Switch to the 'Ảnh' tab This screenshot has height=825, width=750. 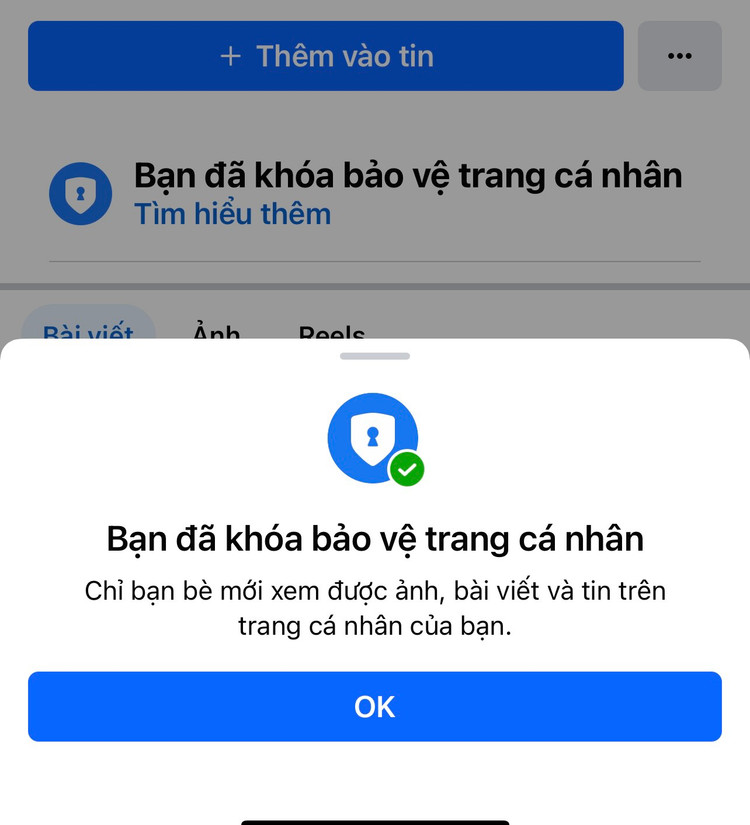(x=216, y=330)
